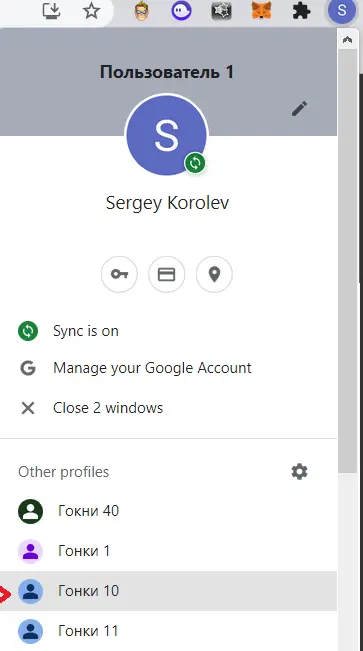This screenshot has height=651, width=363.
Task: Tap the S profile avatar button
Action: (x=341, y=11)
